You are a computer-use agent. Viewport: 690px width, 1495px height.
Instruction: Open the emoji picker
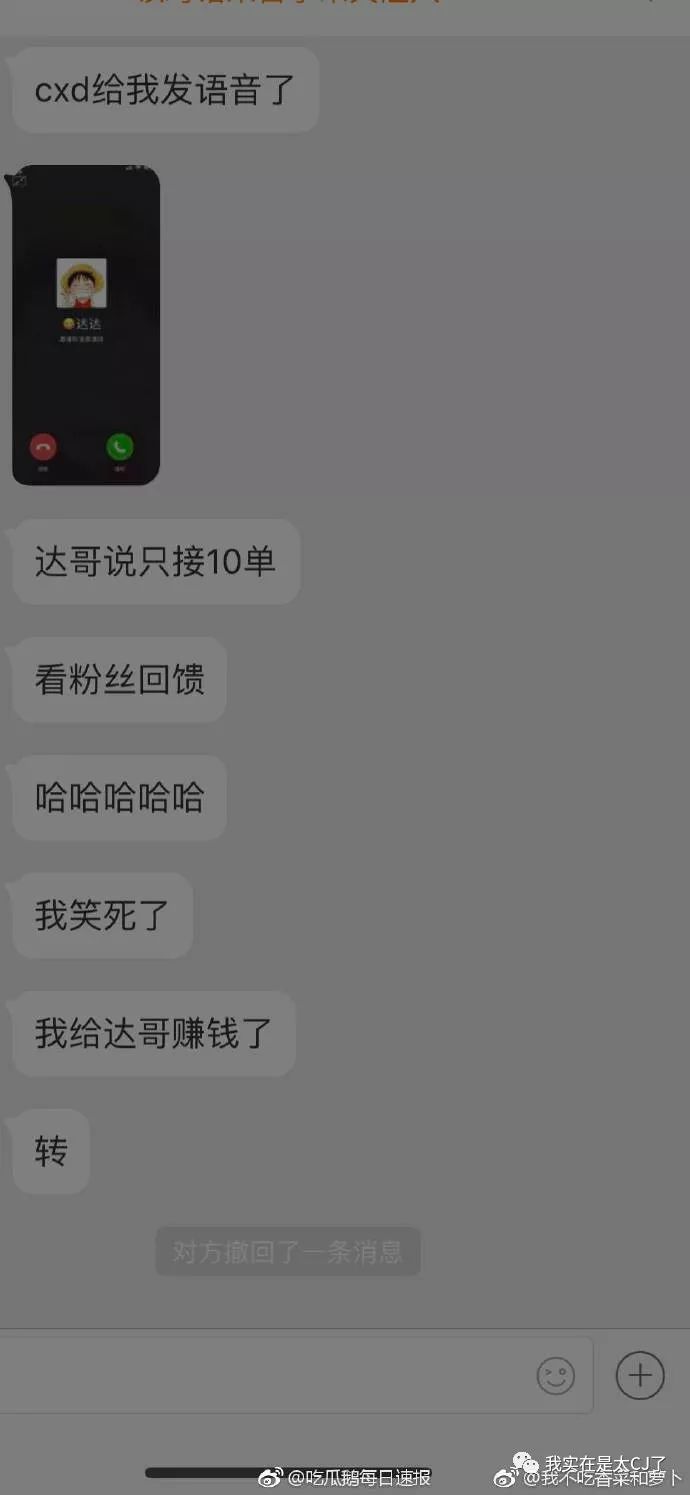pyautogui.click(x=556, y=1376)
